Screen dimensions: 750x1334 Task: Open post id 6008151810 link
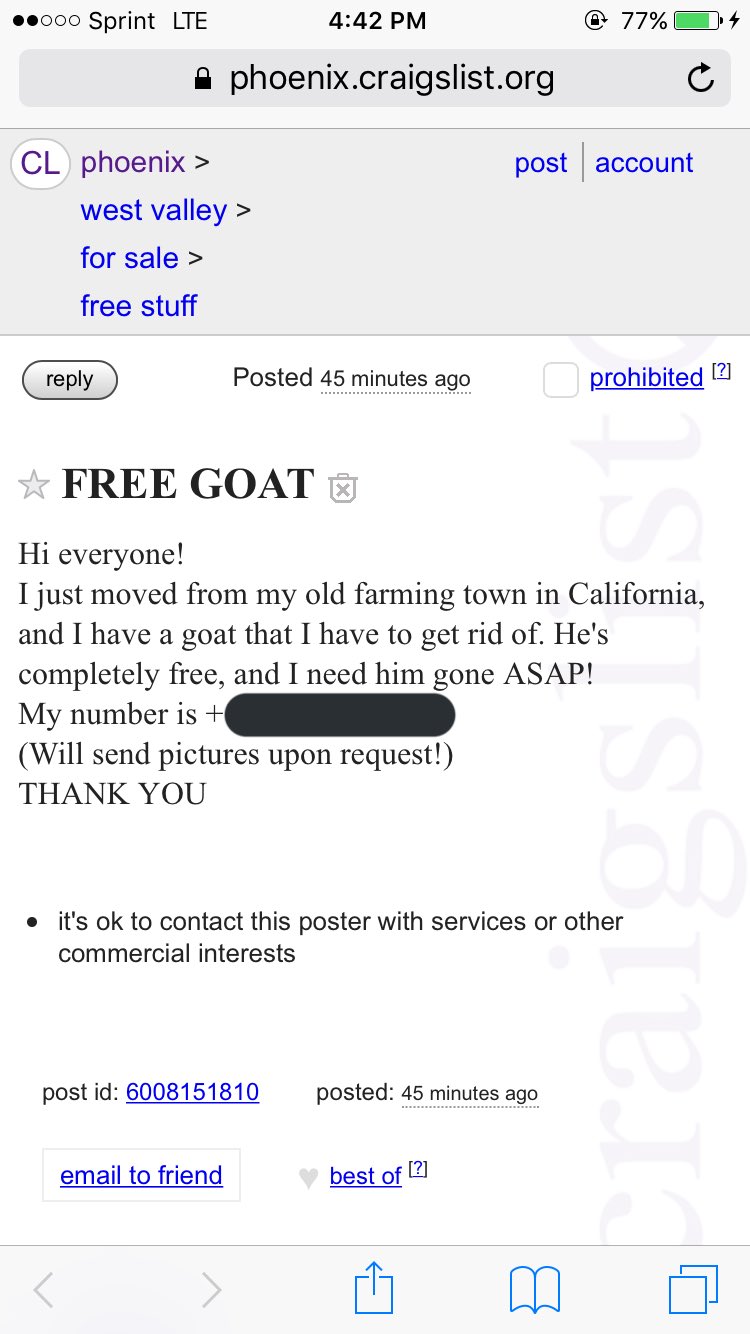click(192, 1092)
